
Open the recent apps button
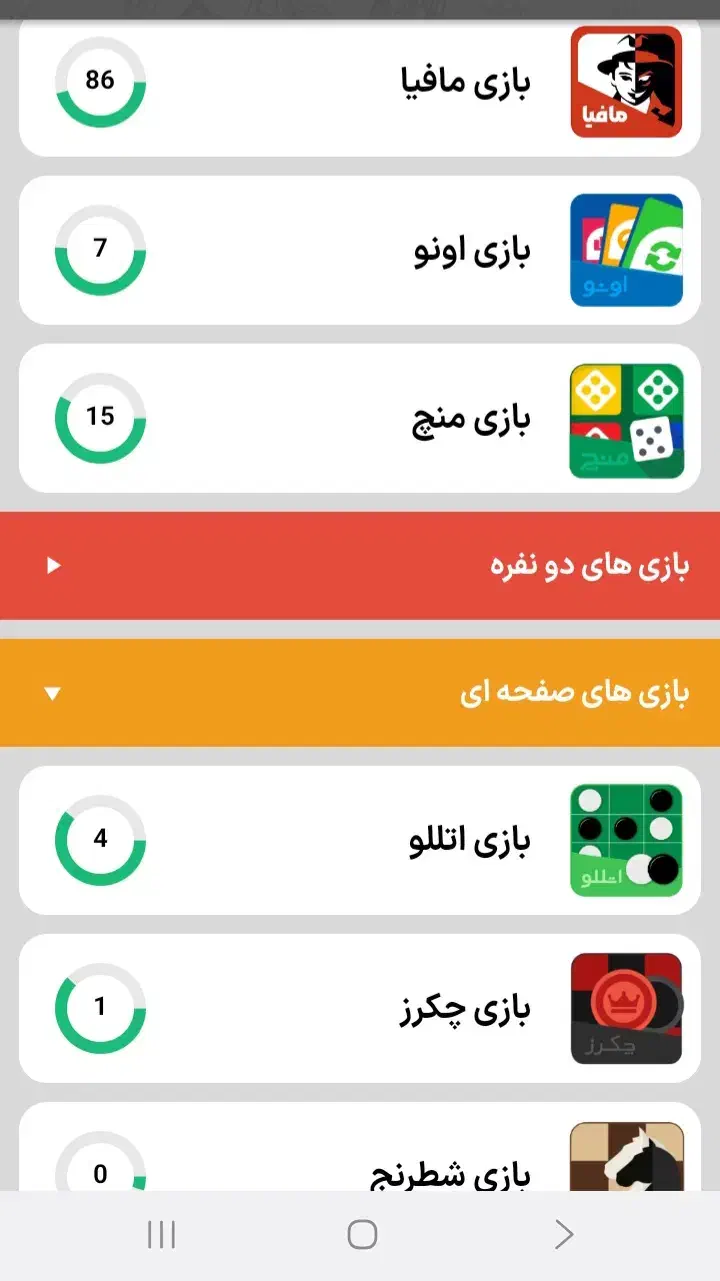(x=160, y=1235)
